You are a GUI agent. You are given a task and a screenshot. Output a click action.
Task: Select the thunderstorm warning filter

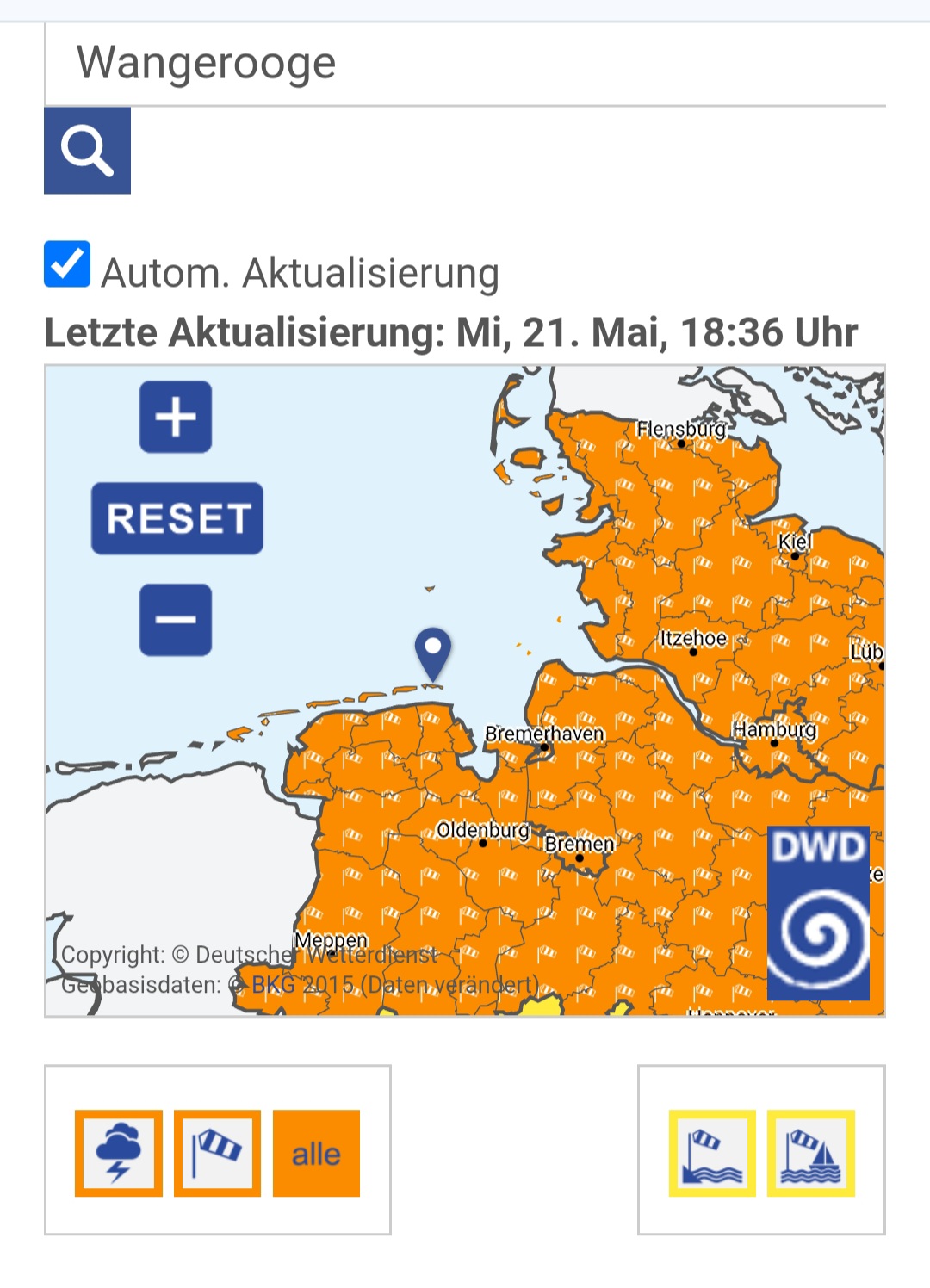119,1154
